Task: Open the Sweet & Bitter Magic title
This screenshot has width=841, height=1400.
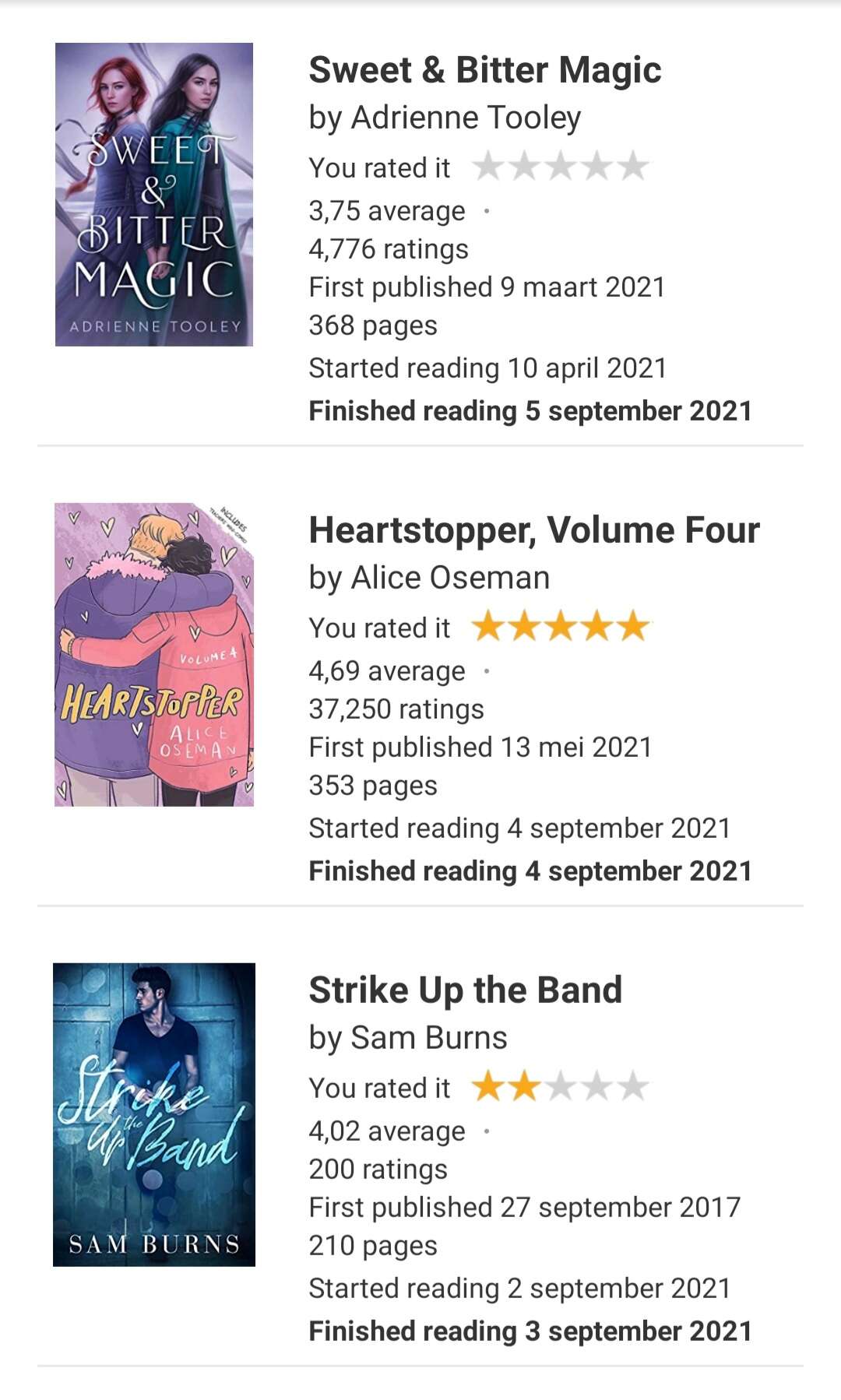Action: pos(485,70)
